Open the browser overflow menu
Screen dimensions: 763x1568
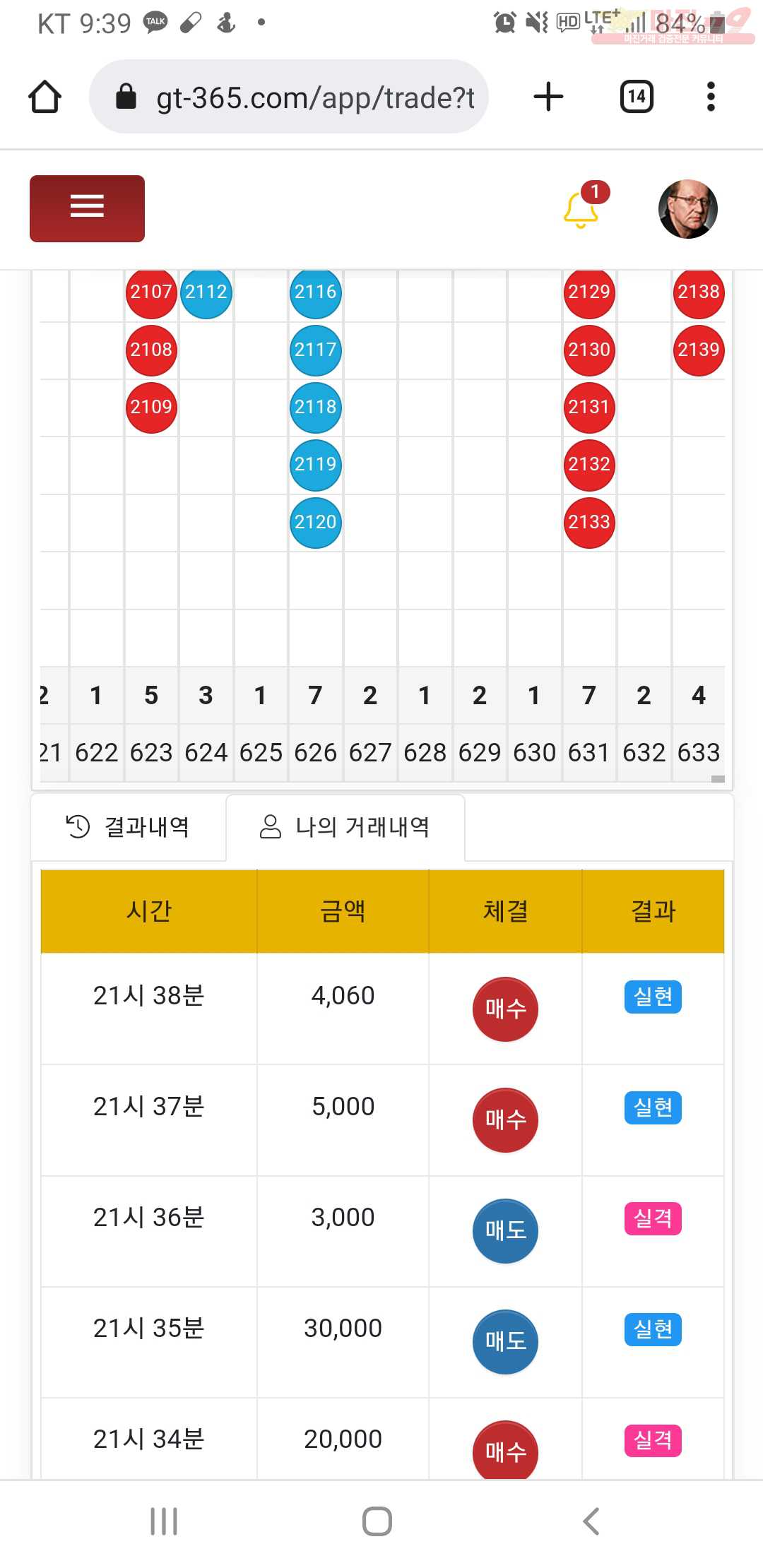point(711,97)
